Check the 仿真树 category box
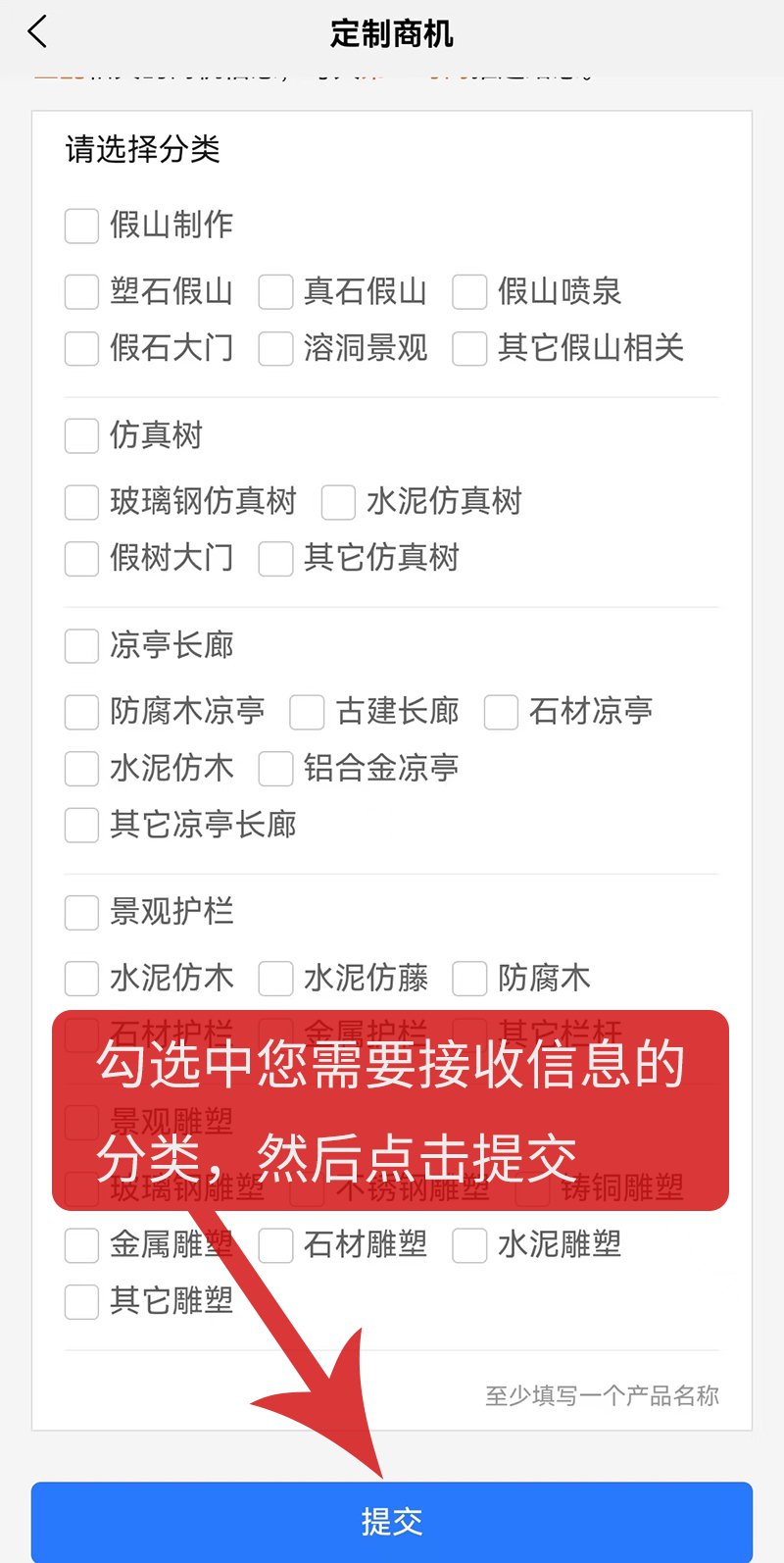This screenshot has width=784, height=1563. (81, 435)
